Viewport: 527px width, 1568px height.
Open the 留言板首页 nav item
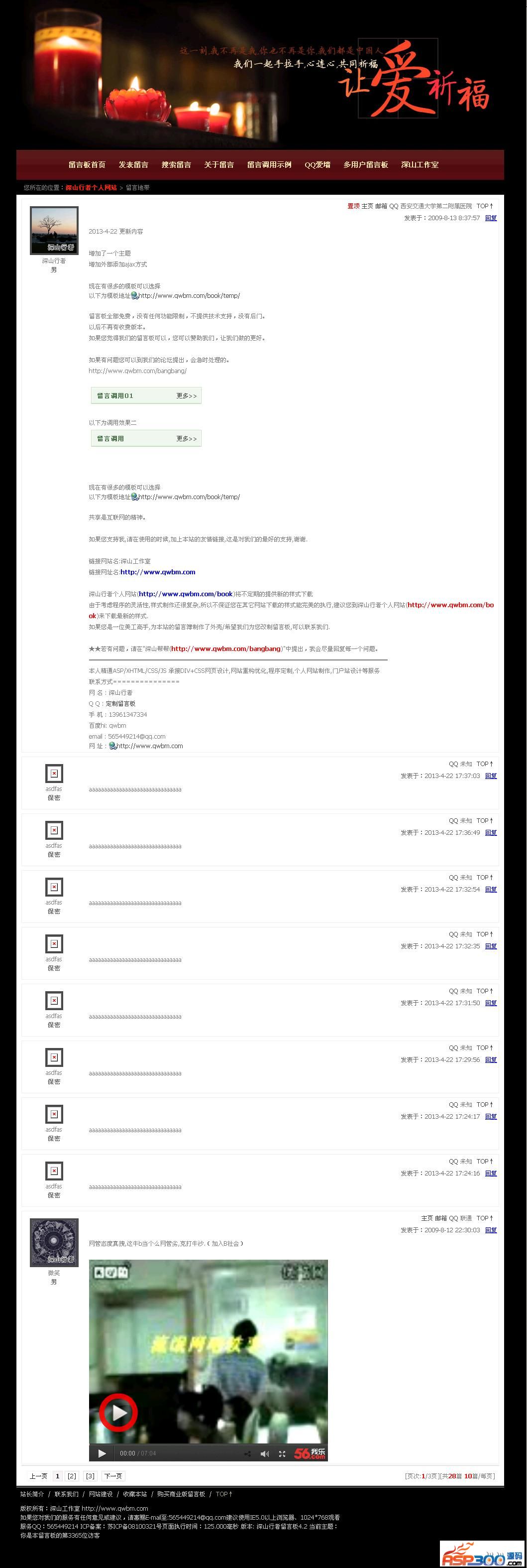point(87,164)
